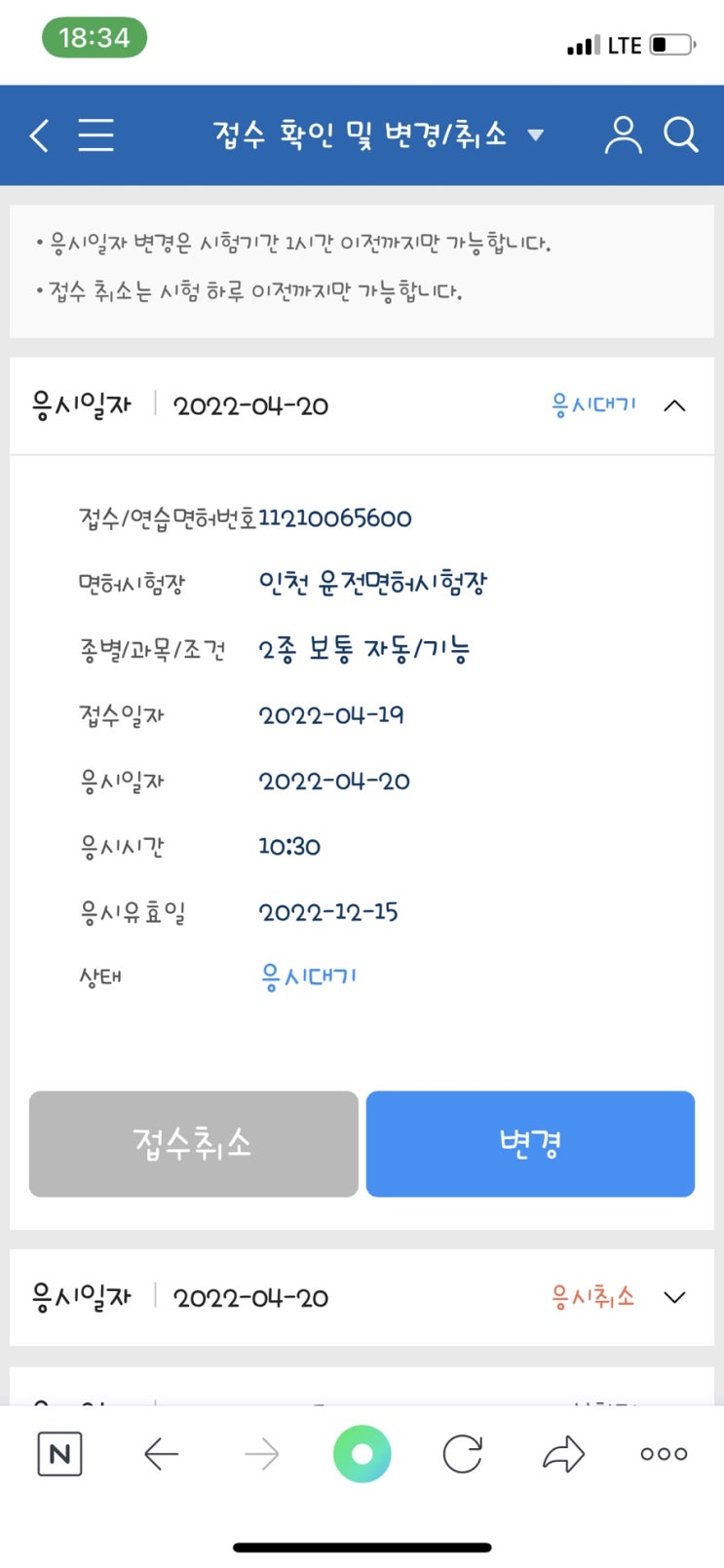
Task: Reload the page
Action: (x=463, y=1454)
